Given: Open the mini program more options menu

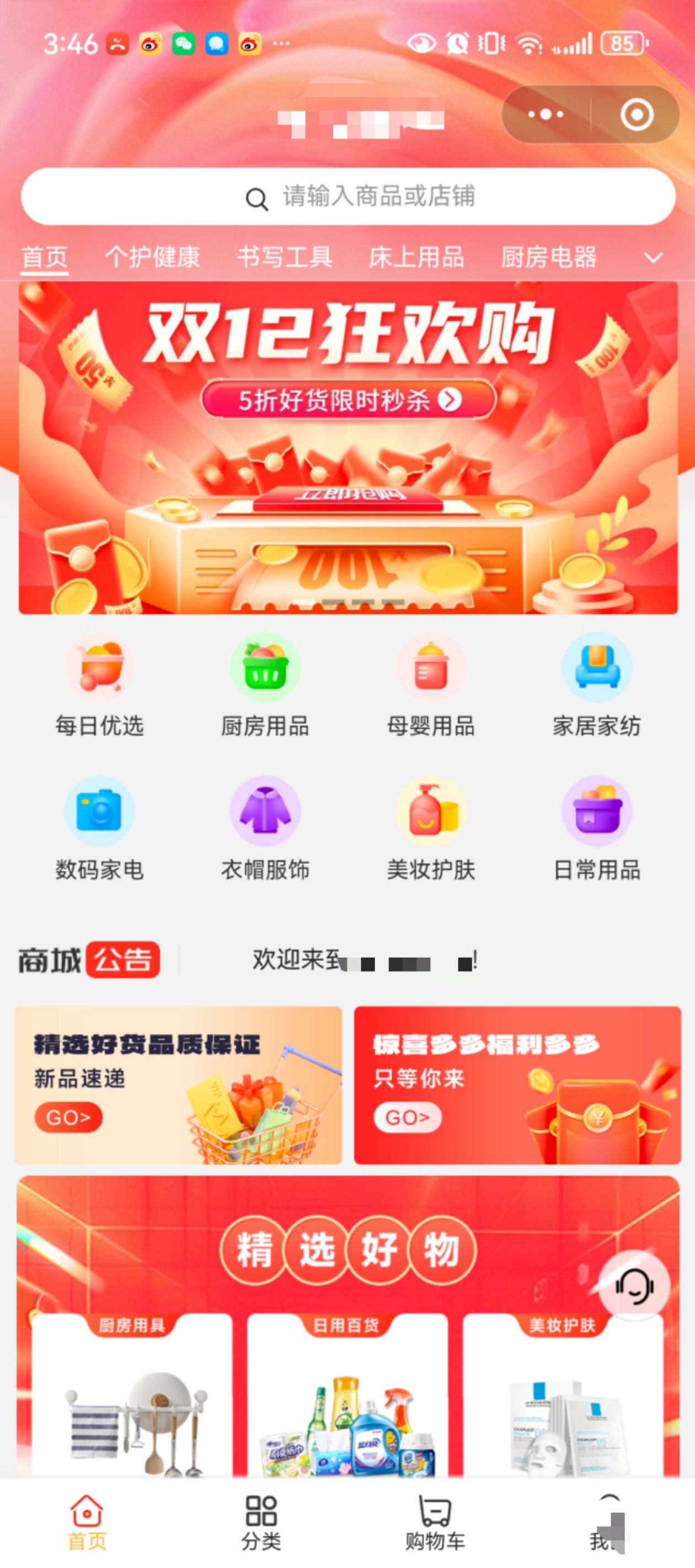Looking at the screenshot, I should (x=545, y=115).
